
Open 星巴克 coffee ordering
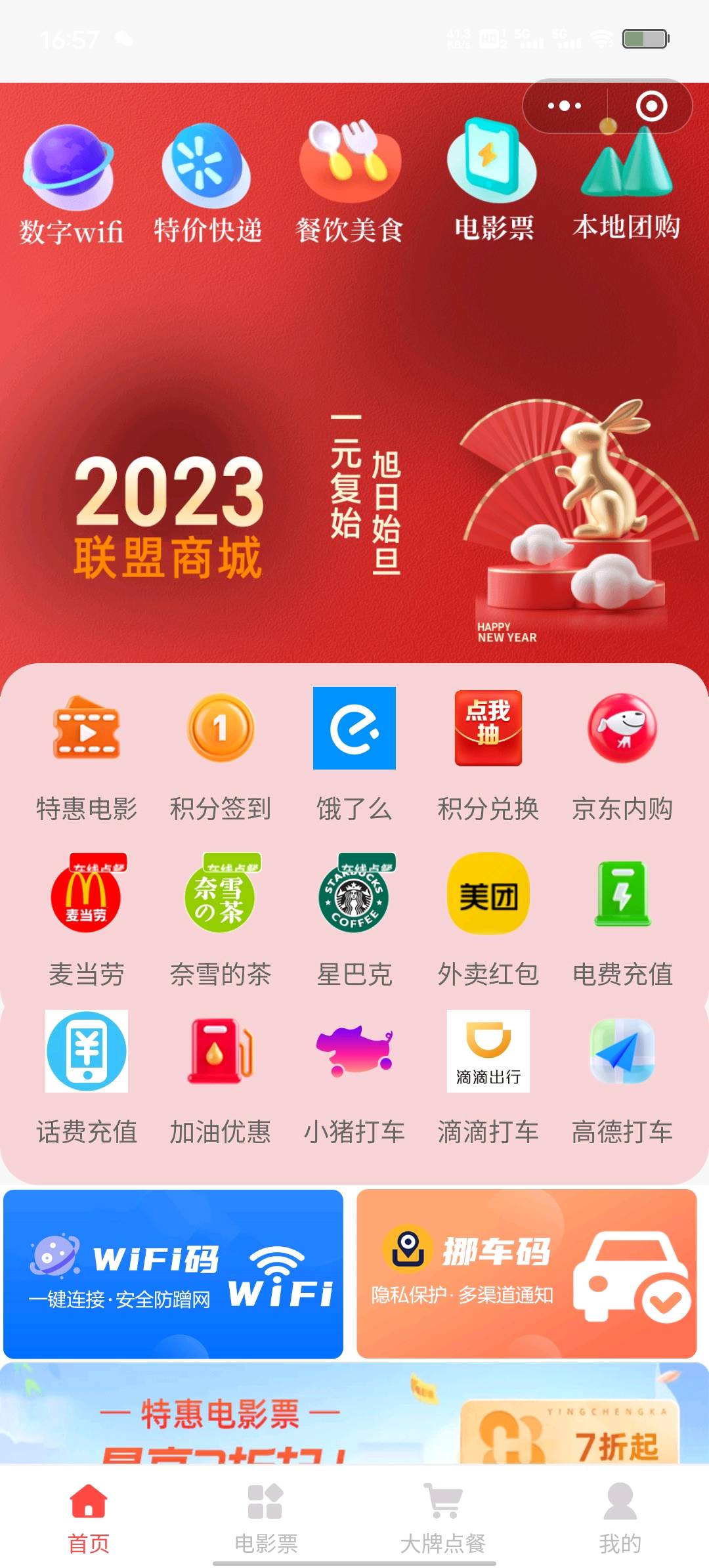(x=354, y=919)
